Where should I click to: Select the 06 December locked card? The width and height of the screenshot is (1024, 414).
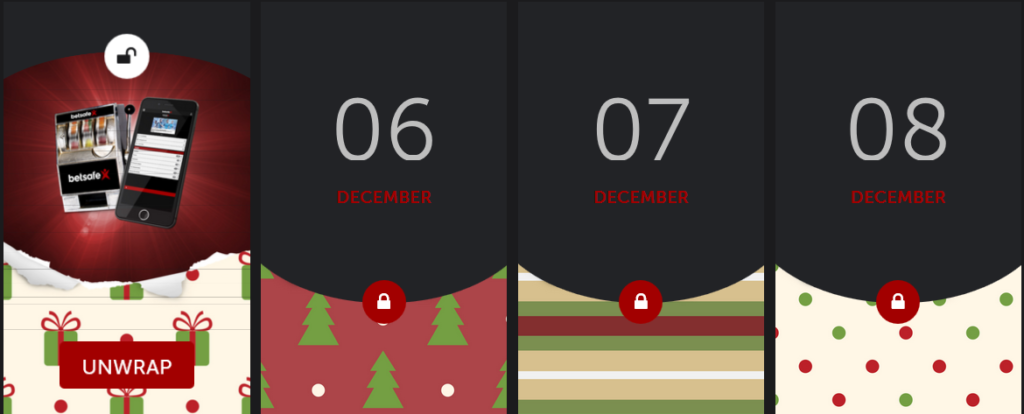(x=384, y=150)
